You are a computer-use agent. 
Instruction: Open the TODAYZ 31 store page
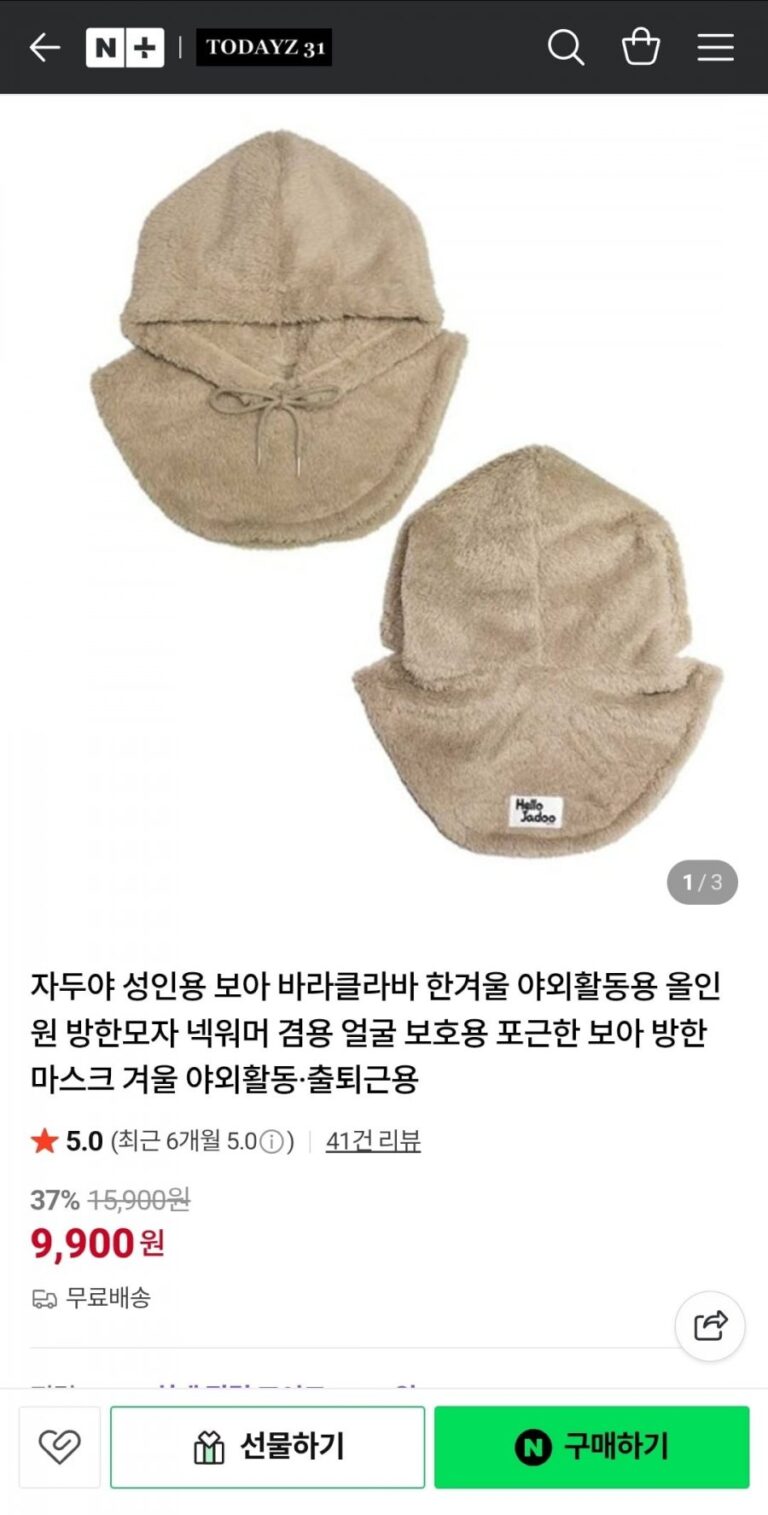(264, 47)
